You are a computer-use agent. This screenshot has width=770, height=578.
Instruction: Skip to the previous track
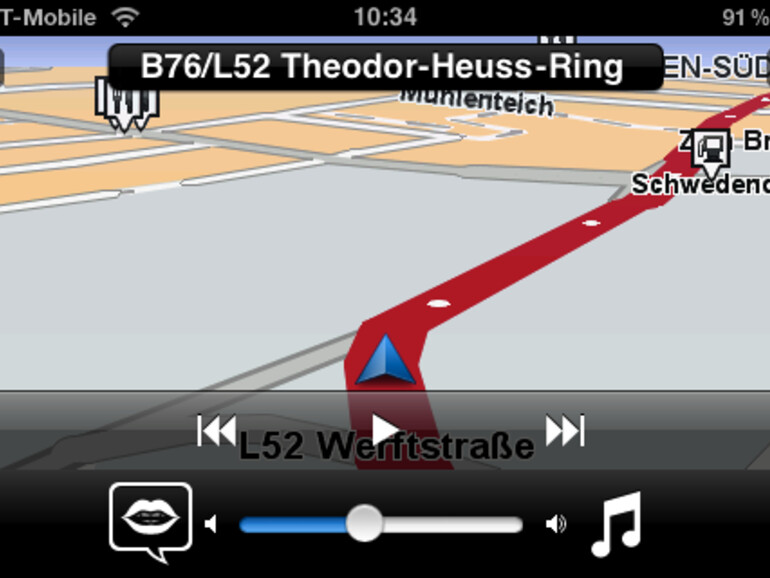pyautogui.click(x=216, y=431)
